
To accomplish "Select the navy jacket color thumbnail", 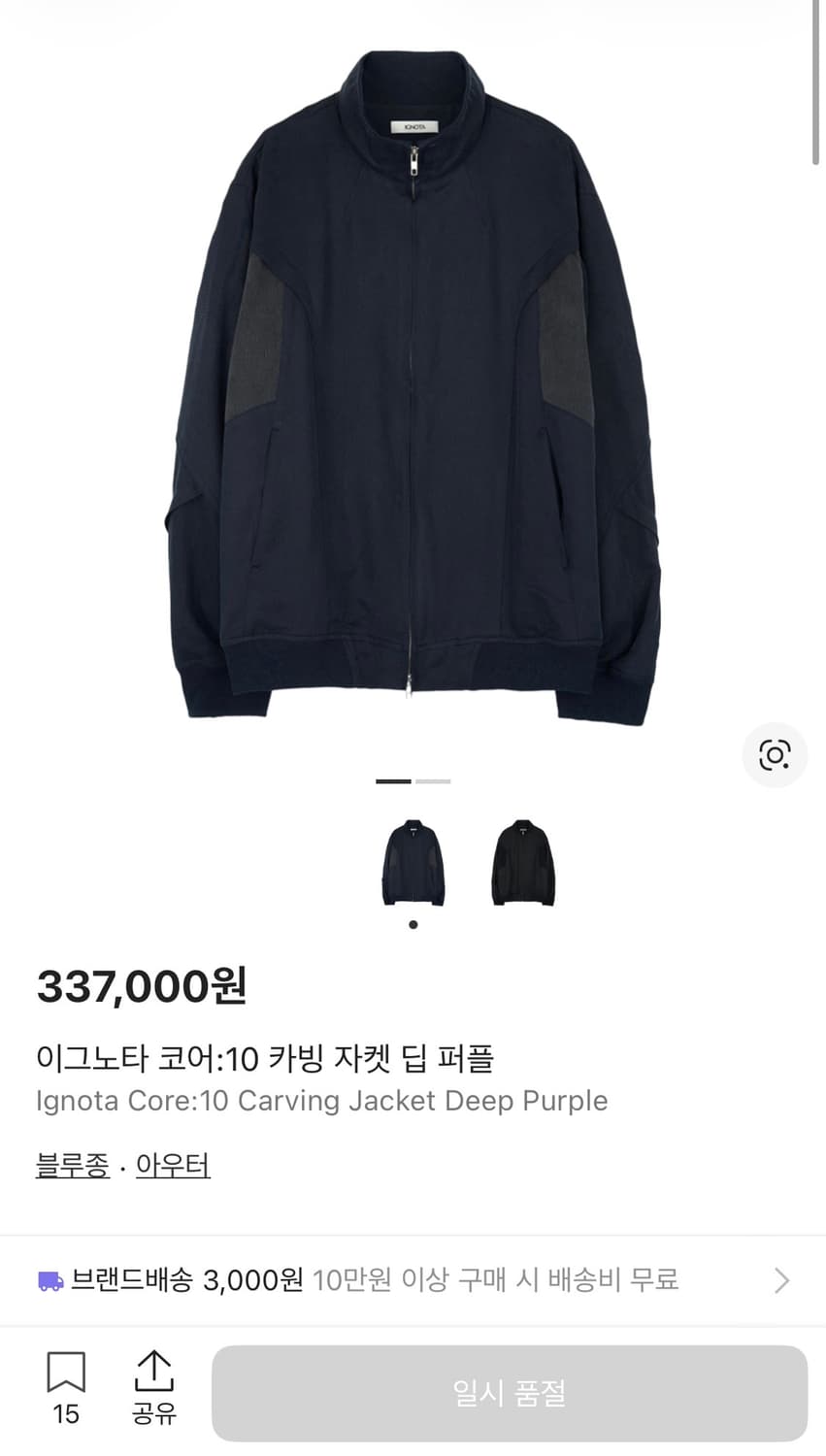I will tap(413, 863).
